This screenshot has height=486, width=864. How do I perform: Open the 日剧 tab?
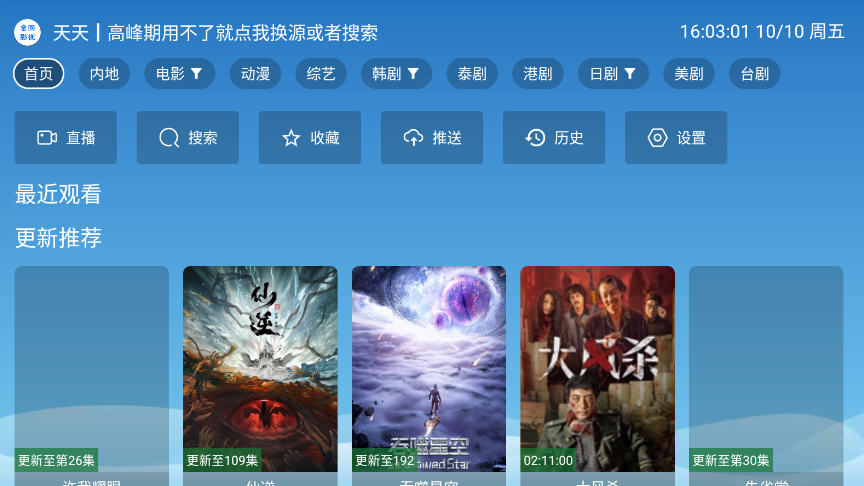(612, 74)
